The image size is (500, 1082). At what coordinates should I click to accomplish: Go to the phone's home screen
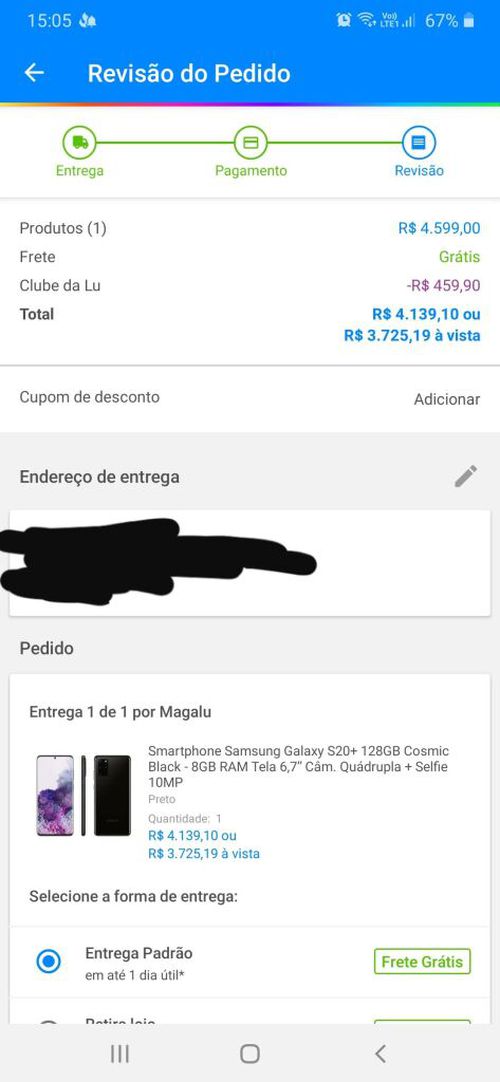250,1054
